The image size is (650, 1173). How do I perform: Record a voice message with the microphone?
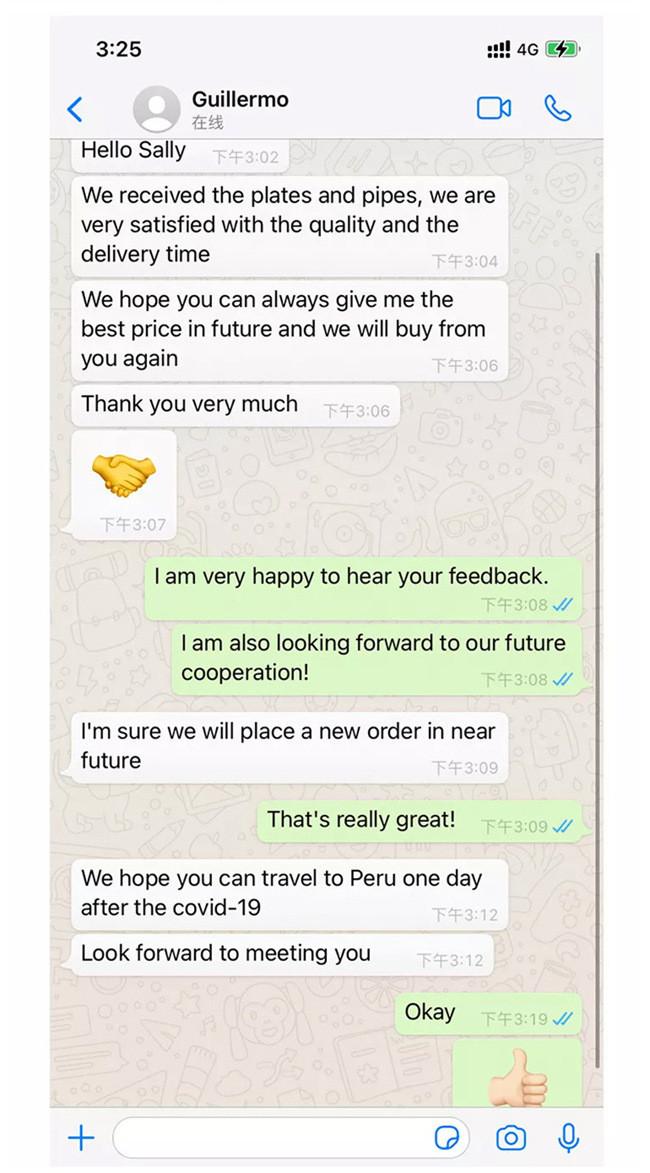(569, 1137)
